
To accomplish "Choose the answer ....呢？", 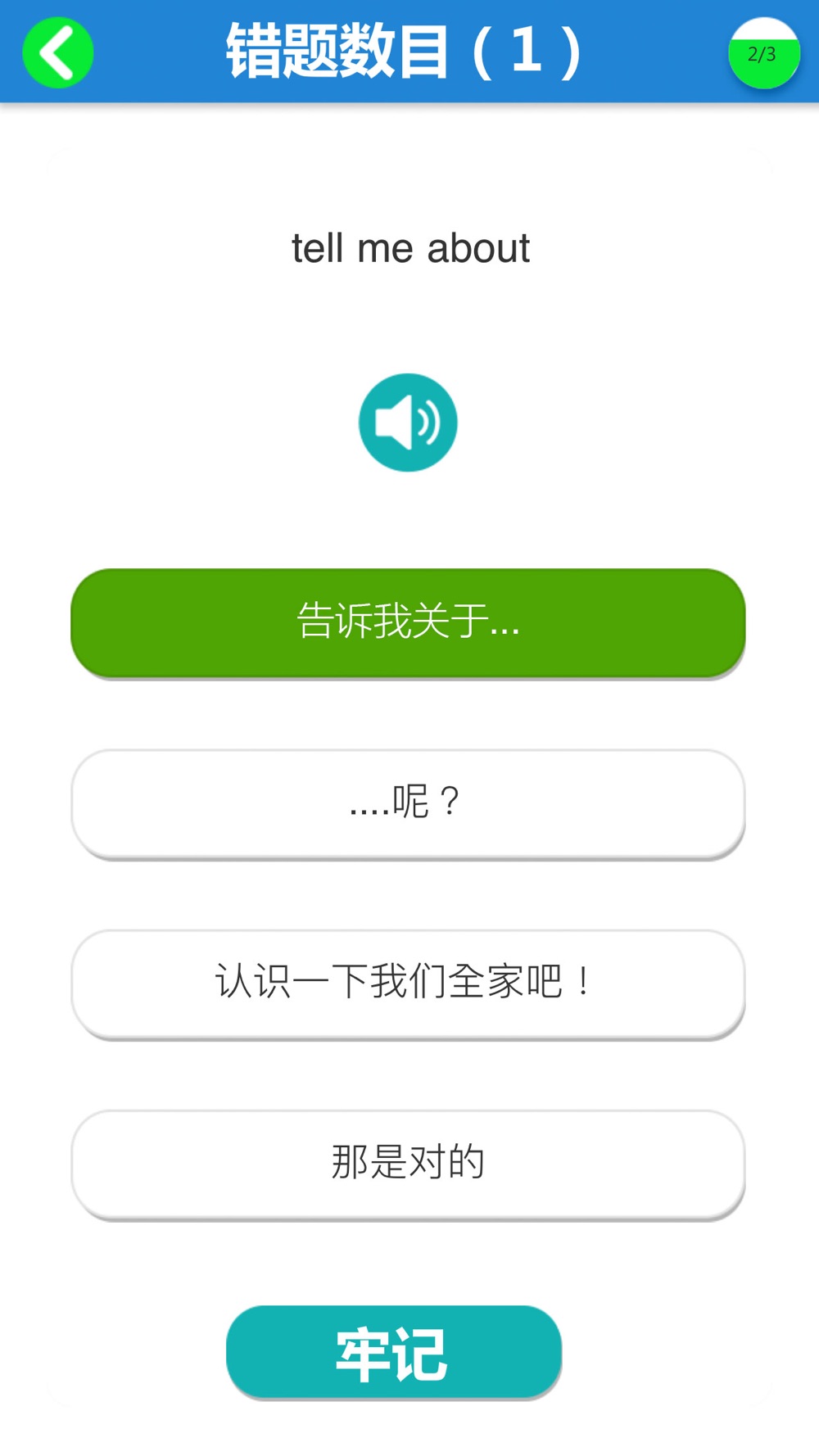I will coord(408,803).
